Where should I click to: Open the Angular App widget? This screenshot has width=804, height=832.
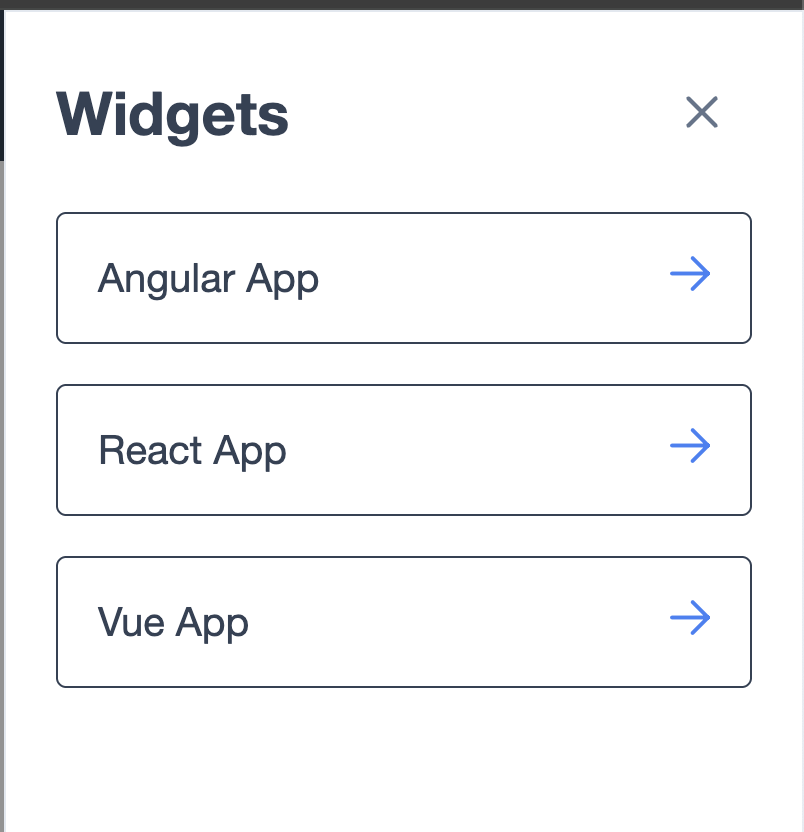(403, 278)
